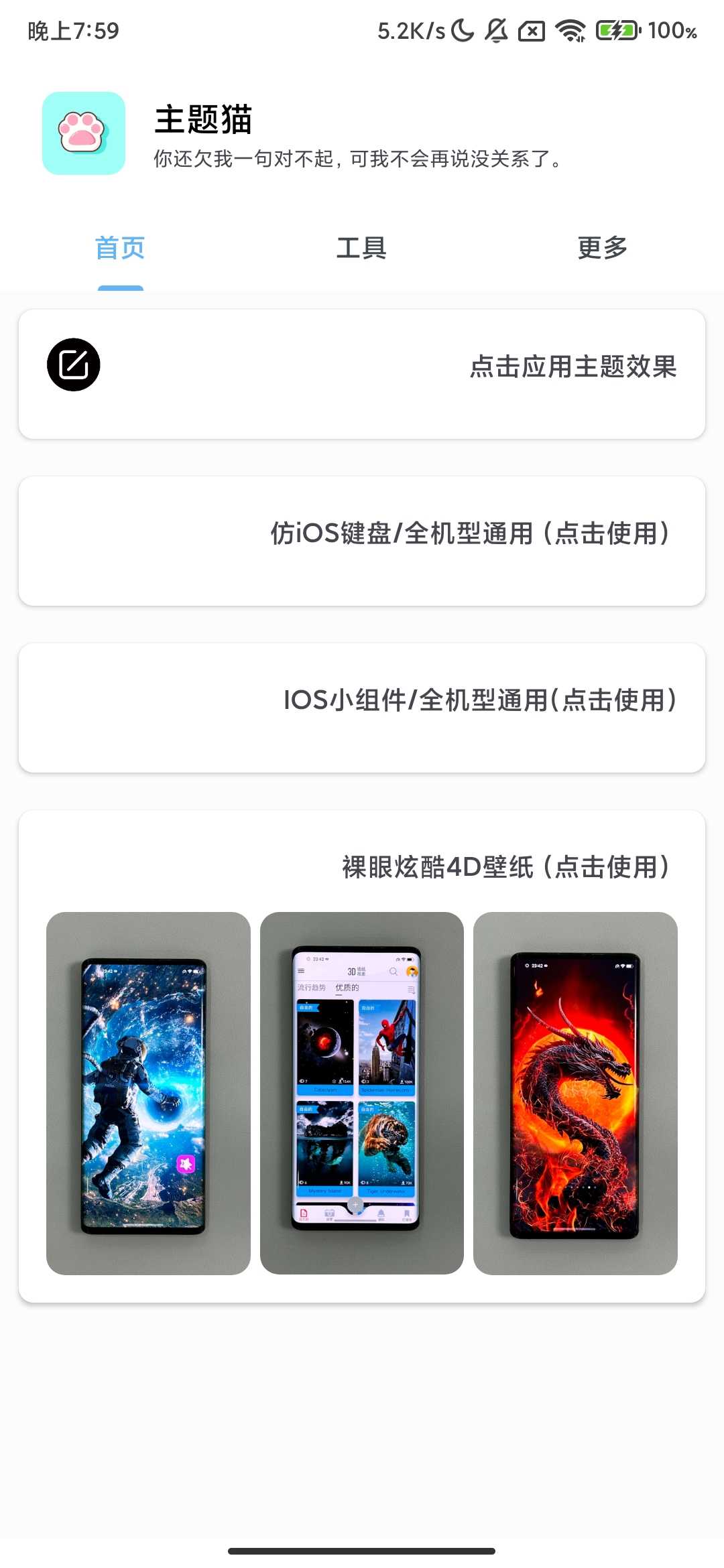Open IOS小组件/全机型通用 card
724x1568 pixels.
(362, 708)
